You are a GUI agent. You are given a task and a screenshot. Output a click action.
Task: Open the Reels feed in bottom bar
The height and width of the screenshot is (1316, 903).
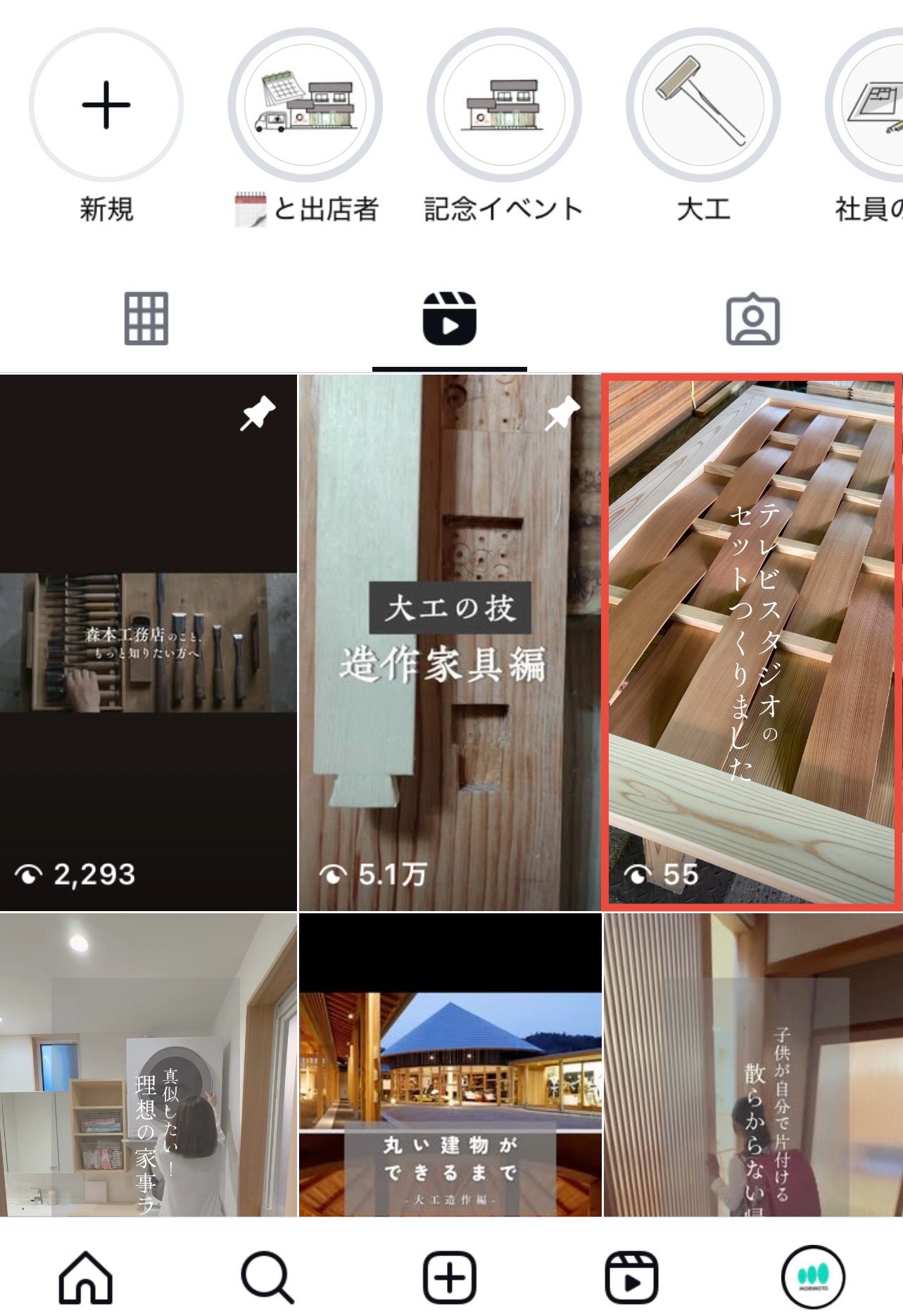pyautogui.click(x=631, y=1277)
